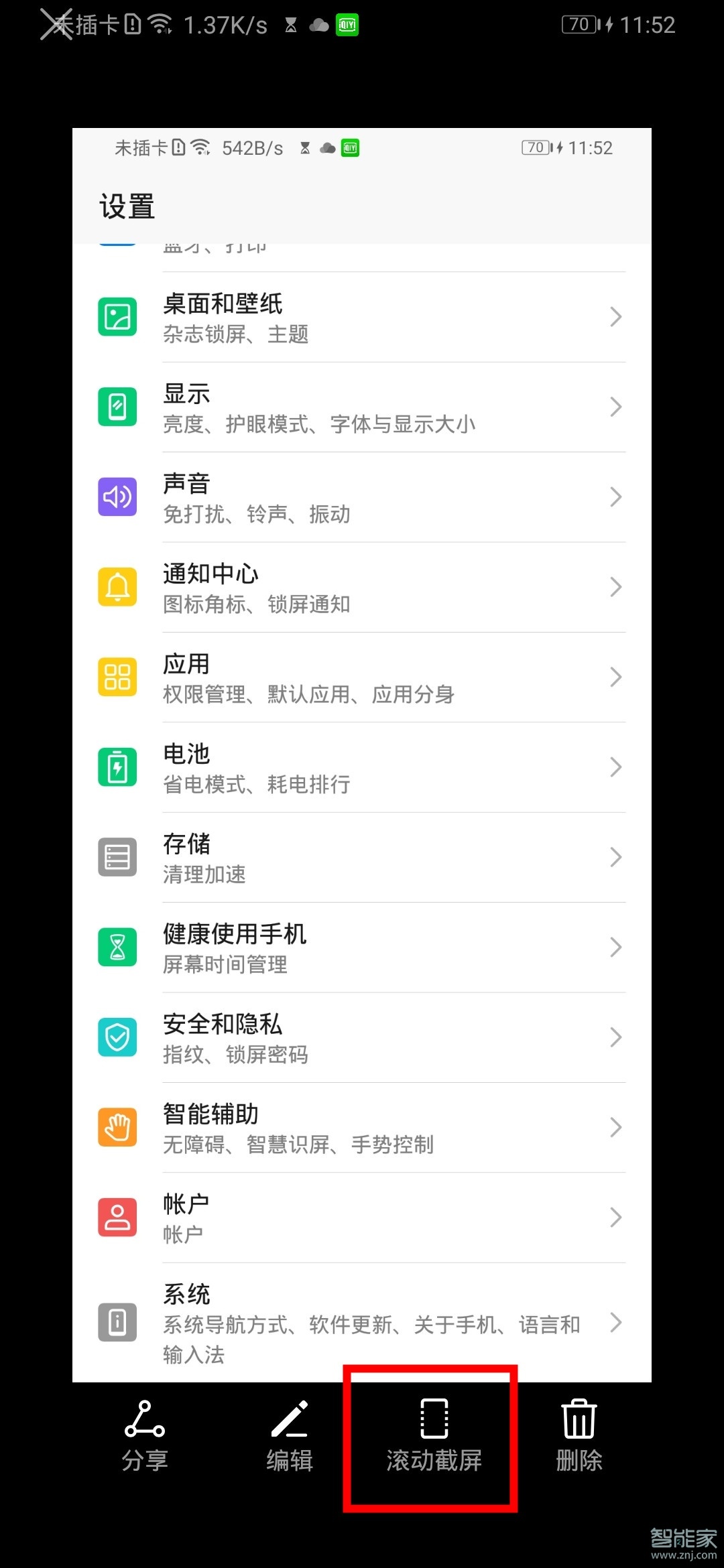Select the orange 应用 grid icon
This screenshot has width=724, height=1568.
click(x=117, y=677)
